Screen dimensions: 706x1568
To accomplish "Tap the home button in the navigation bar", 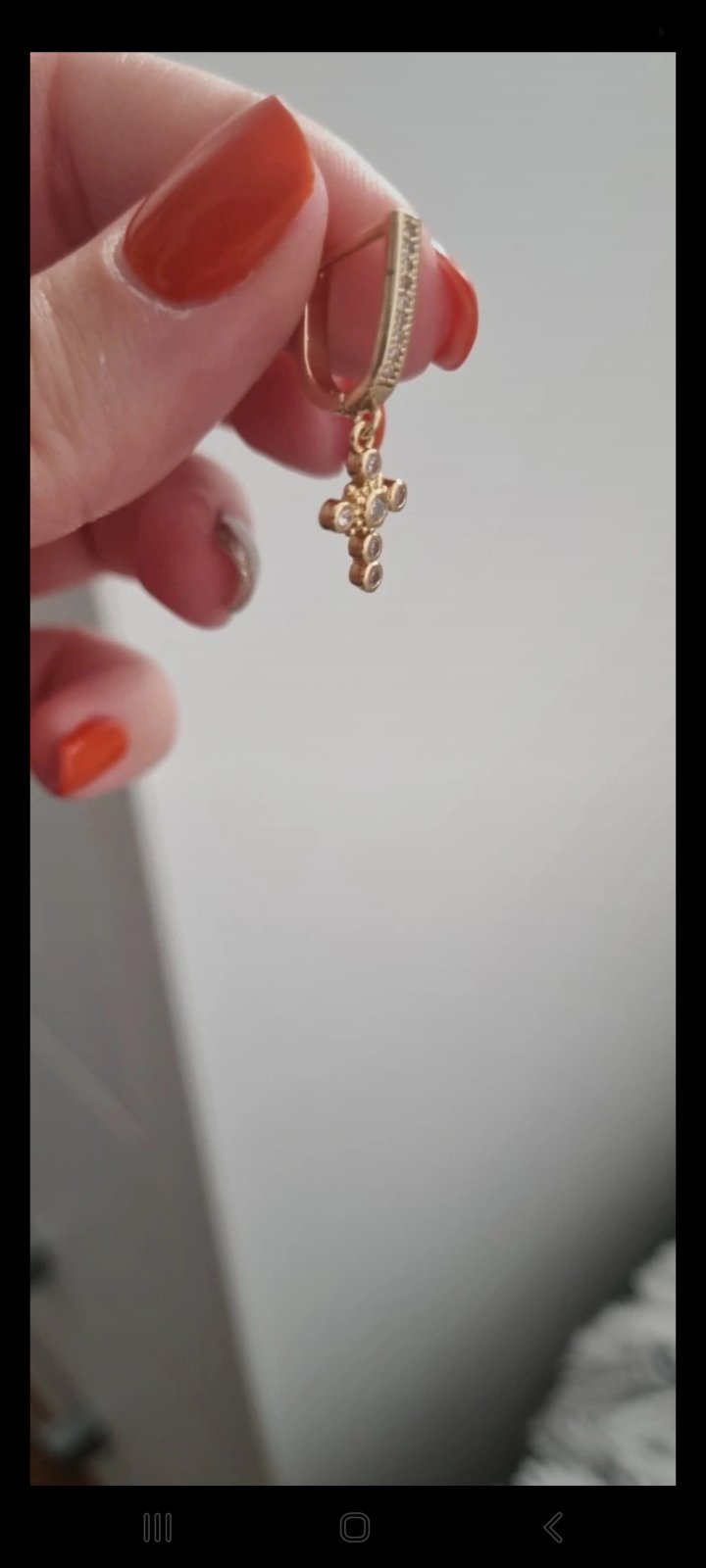I will pyautogui.click(x=354, y=1527).
